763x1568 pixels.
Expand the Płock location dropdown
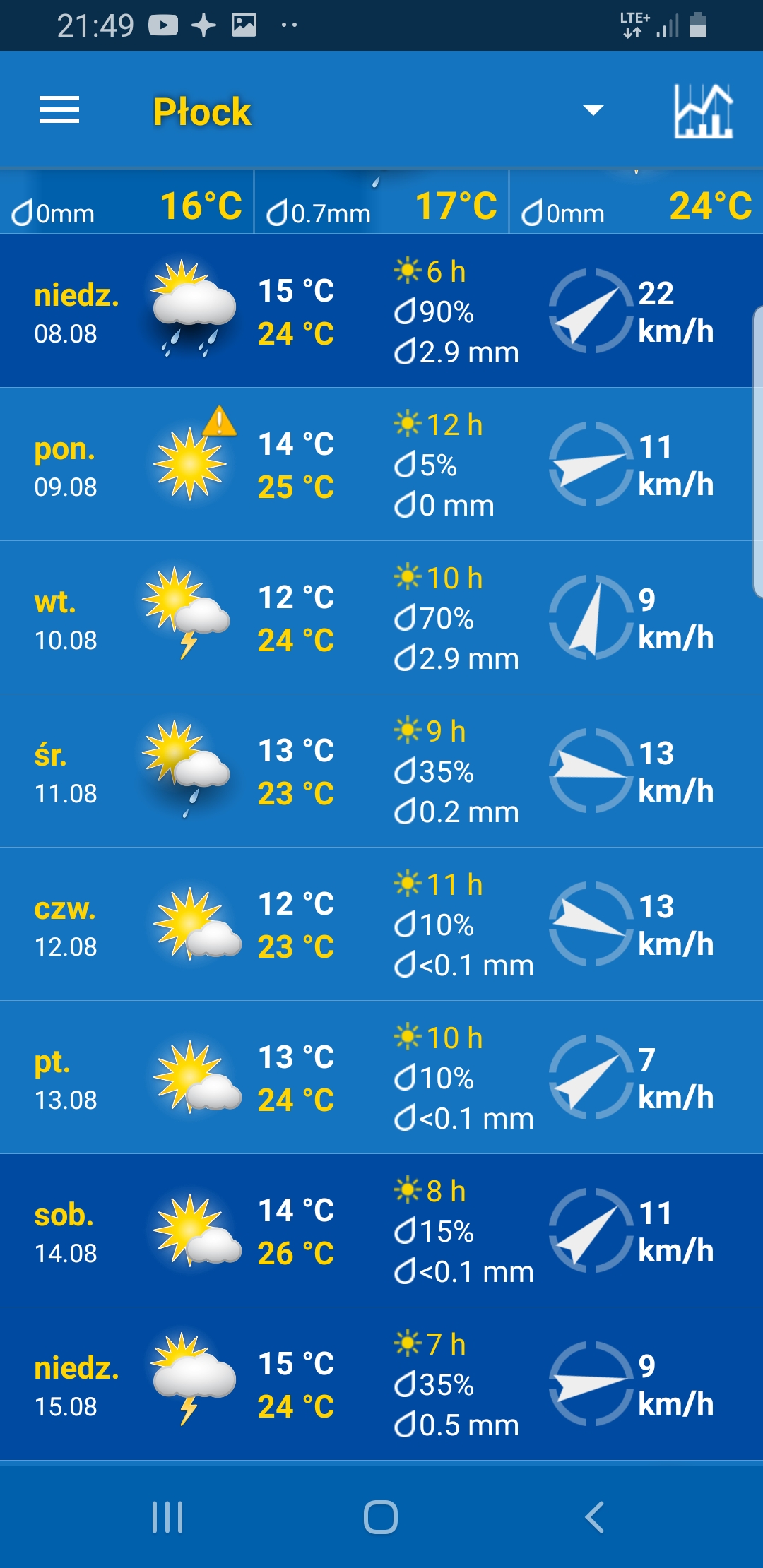592,110
